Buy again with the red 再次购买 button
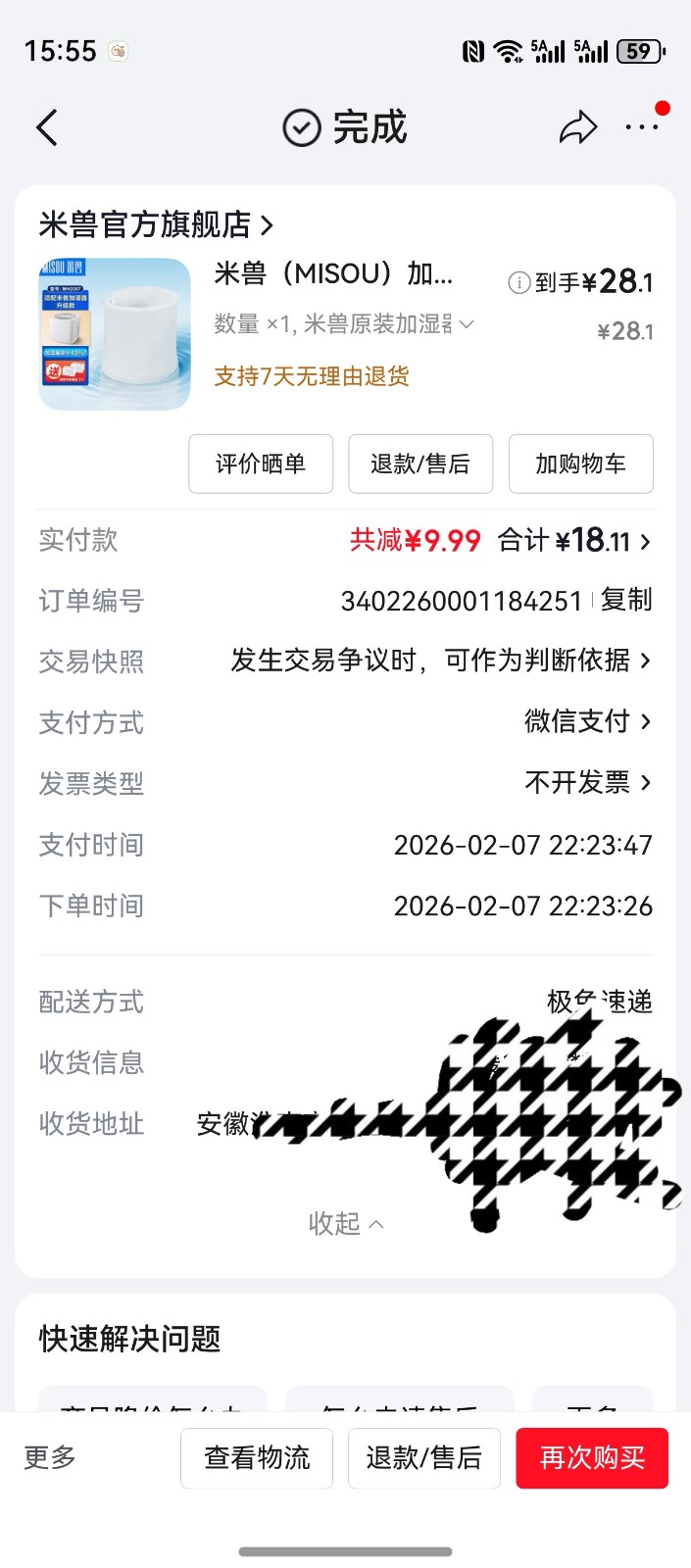This screenshot has width=691, height=1568. point(592,1458)
